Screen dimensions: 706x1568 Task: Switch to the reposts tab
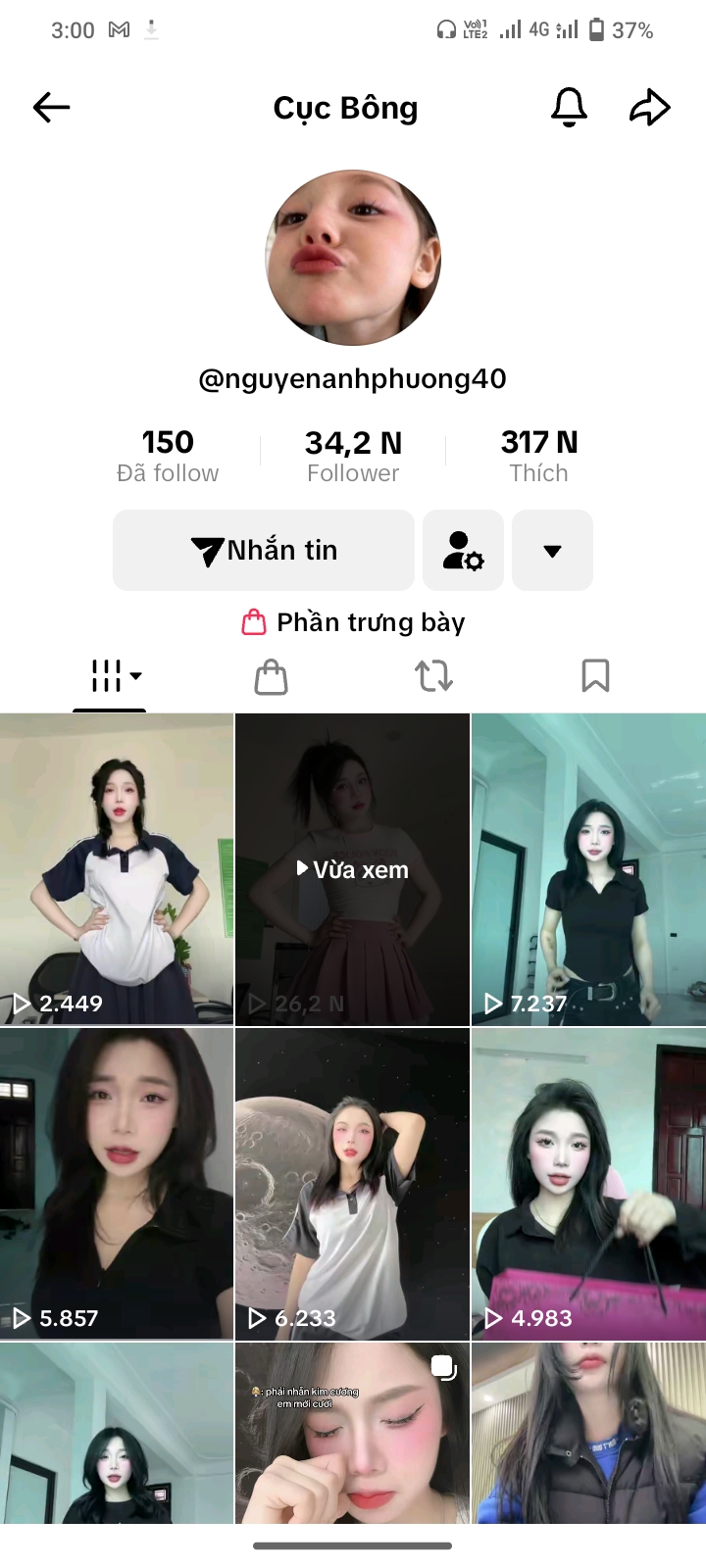click(x=433, y=676)
